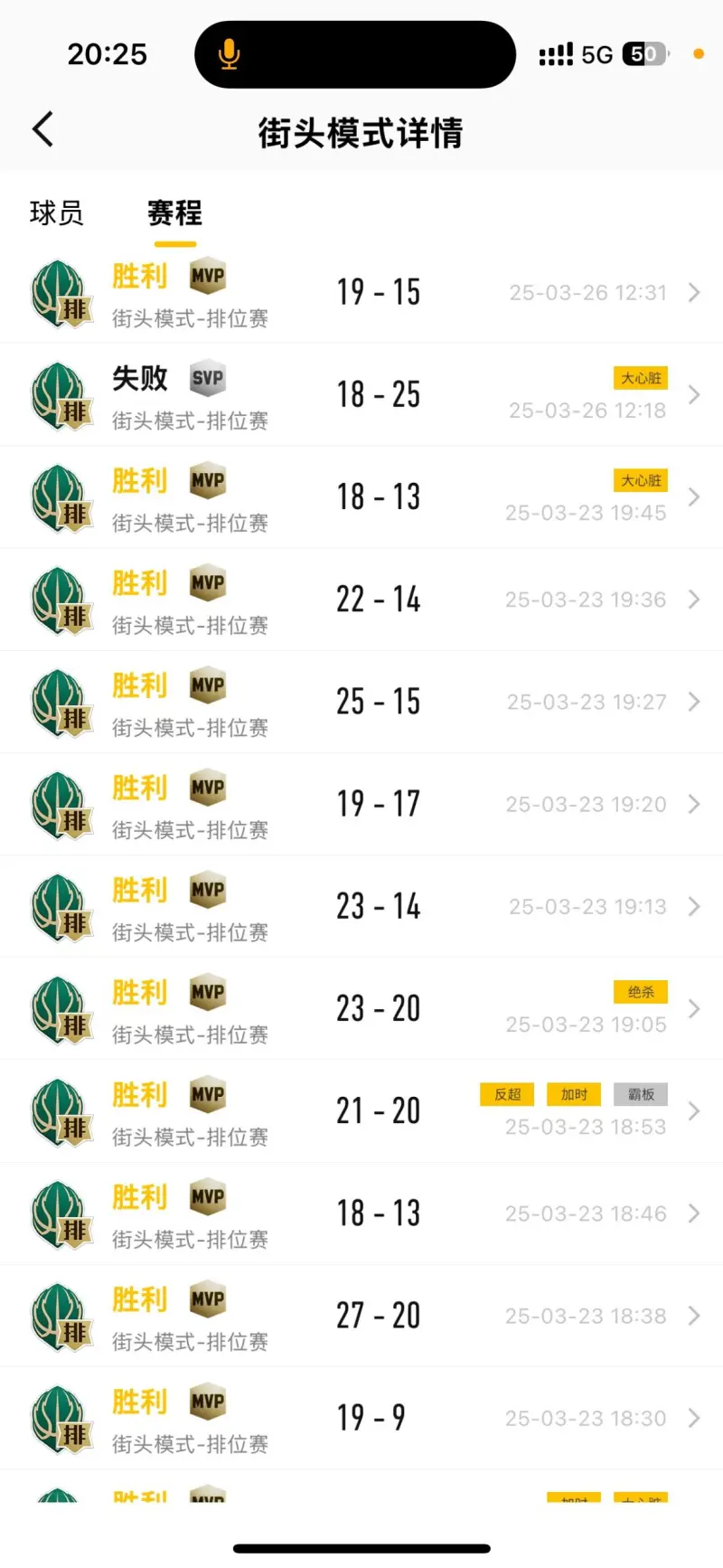The width and height of the screenshot is (723, 1568).
Task: Open the lost 18 - 25 match
Action: (361, 394)
